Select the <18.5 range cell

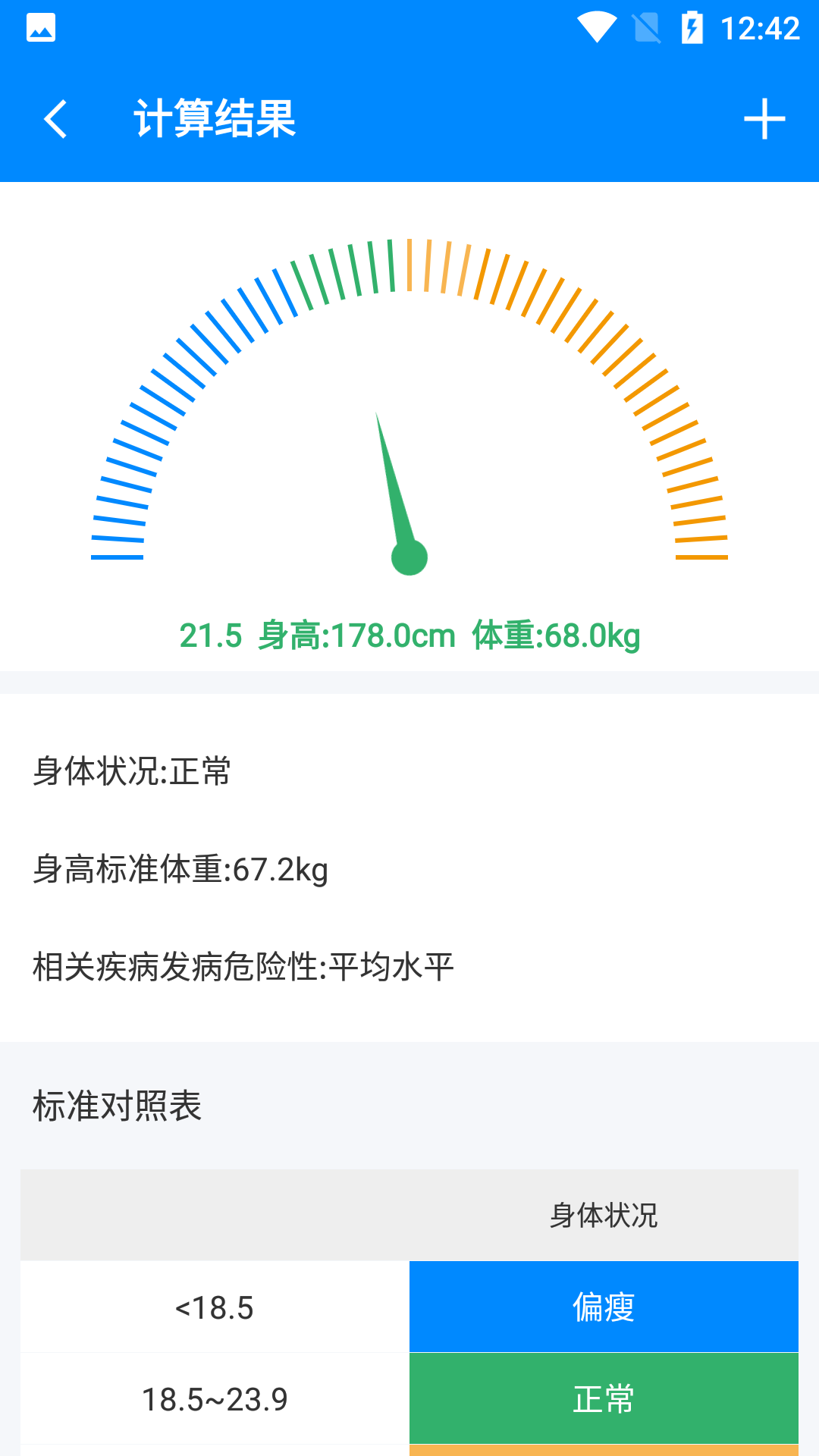215,1307
